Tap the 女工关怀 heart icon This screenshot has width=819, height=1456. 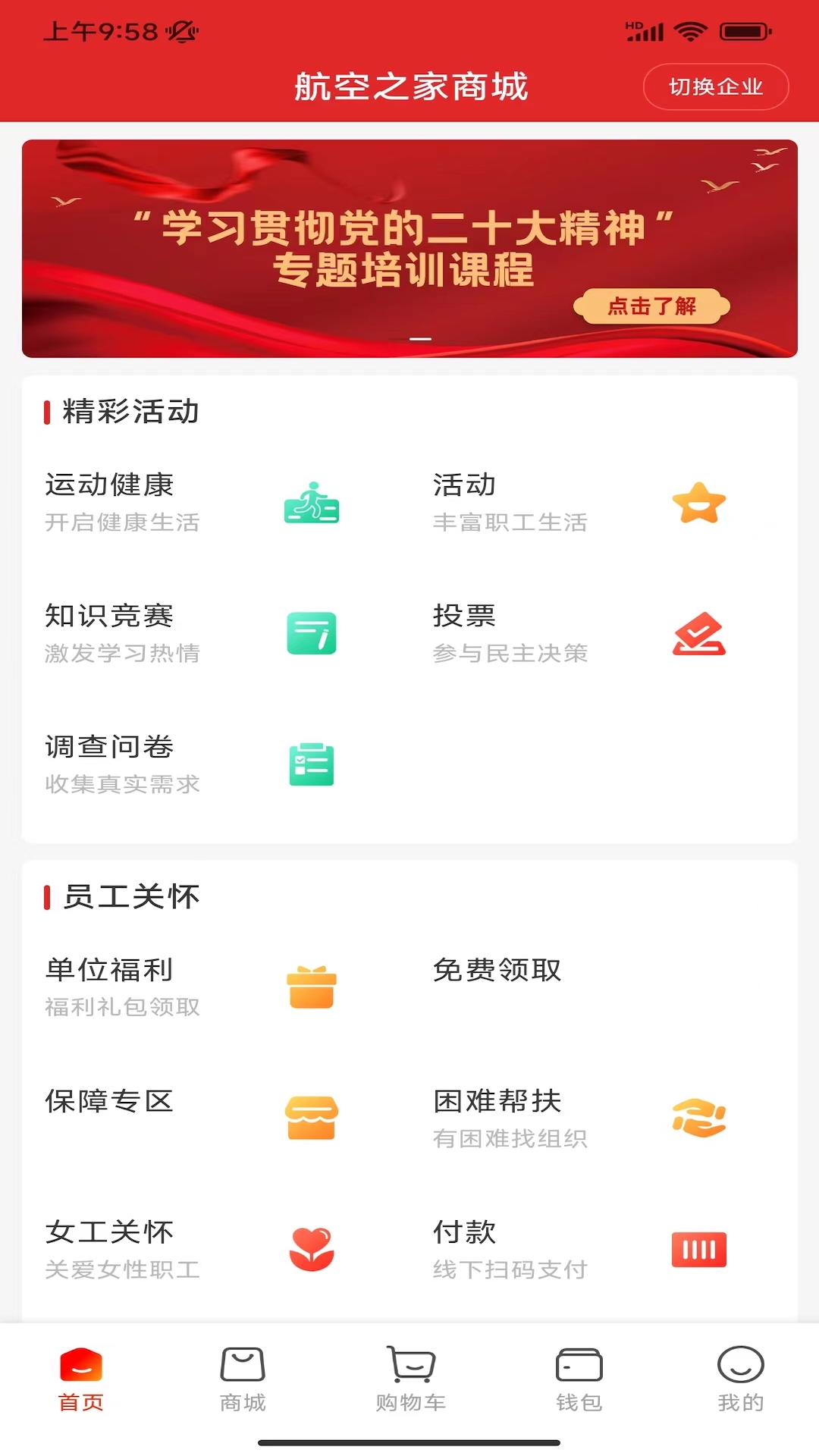click(x=311, y=1248)
